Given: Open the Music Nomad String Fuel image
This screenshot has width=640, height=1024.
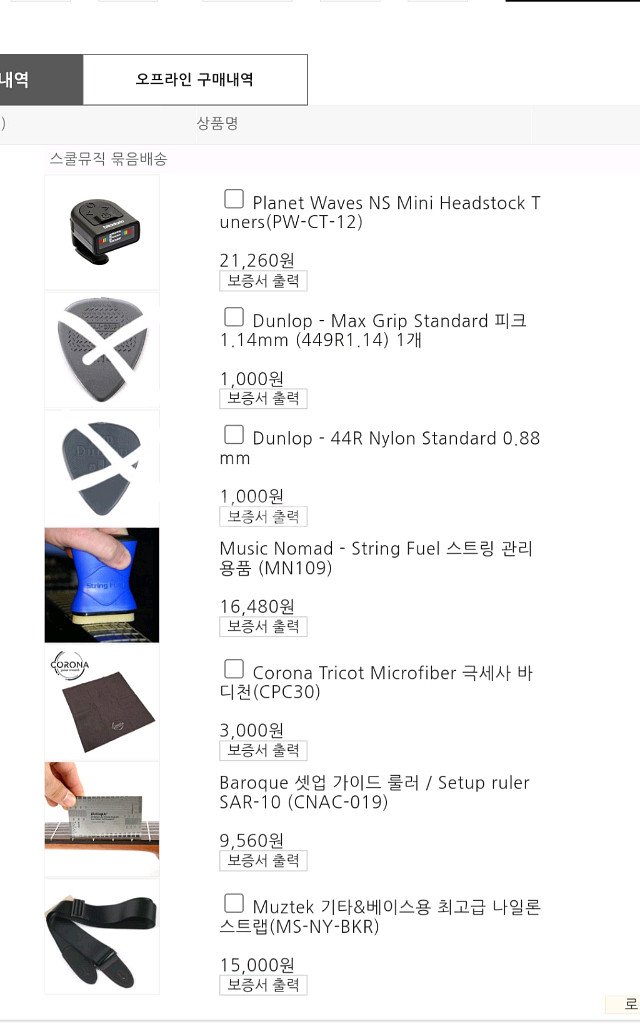Looking at the screenshot, I should coord(102,585).
